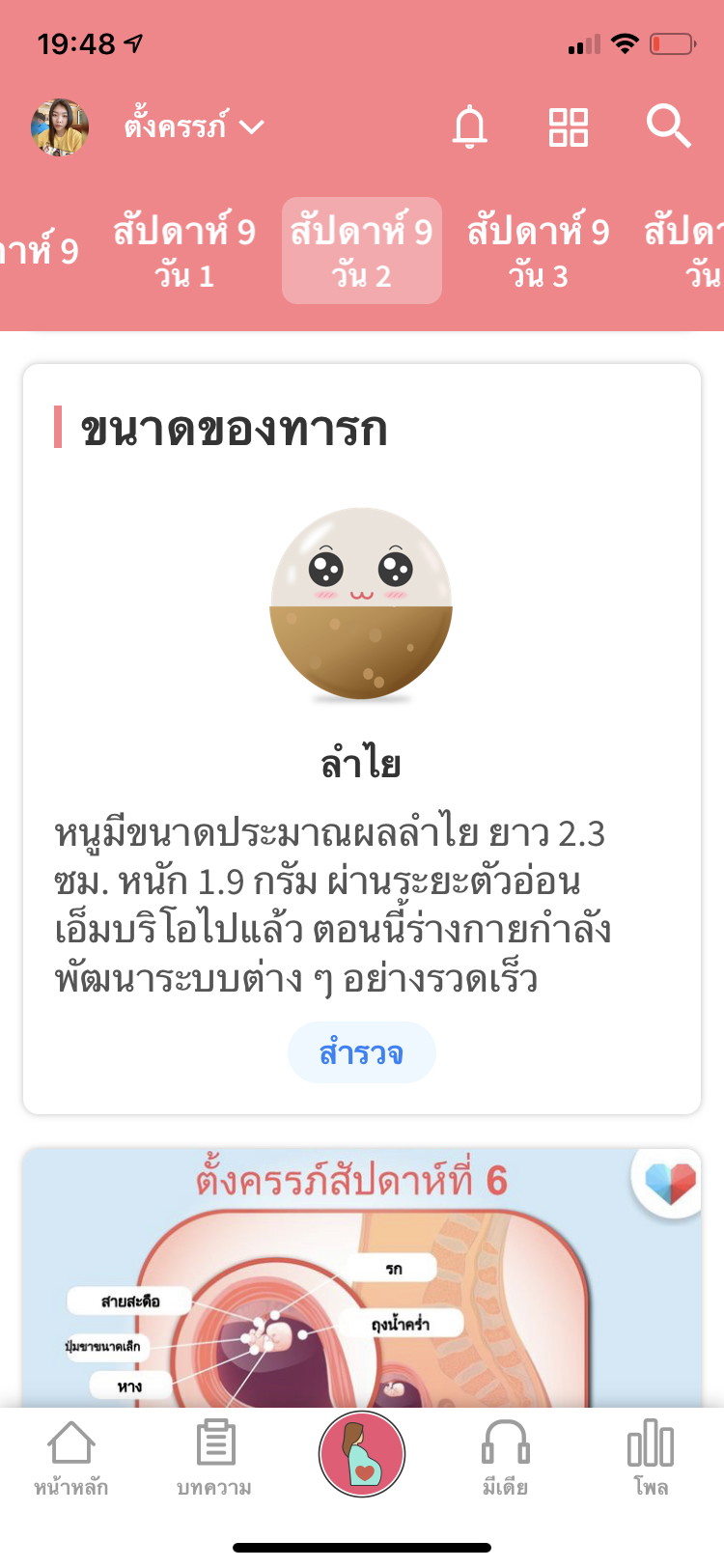Open the profile avatar picture

(x=60, y=127)
